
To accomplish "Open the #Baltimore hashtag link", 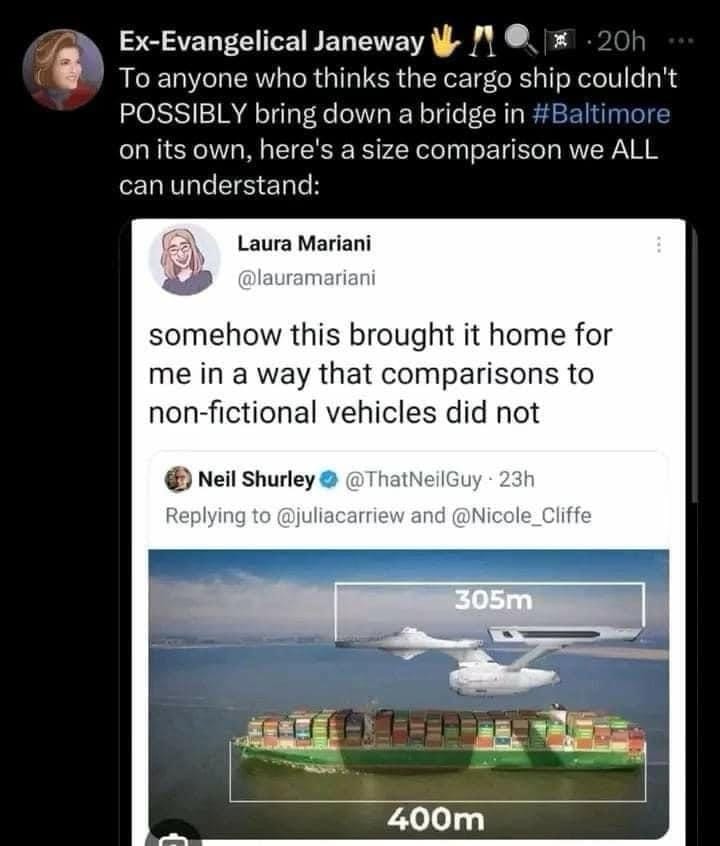I will [x=606, y=112].
